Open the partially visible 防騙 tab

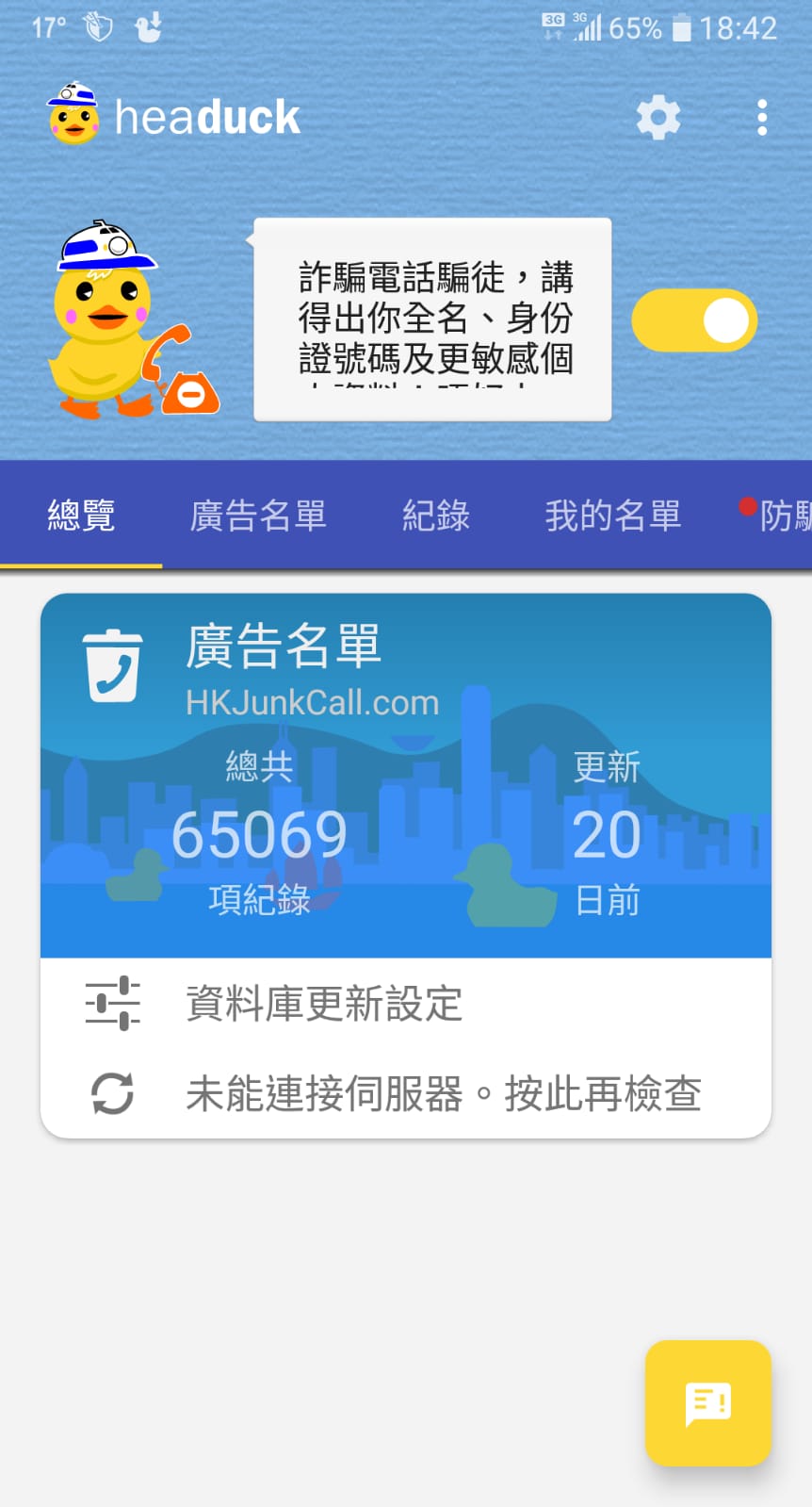pyautogui.click(x=784, y=516)
